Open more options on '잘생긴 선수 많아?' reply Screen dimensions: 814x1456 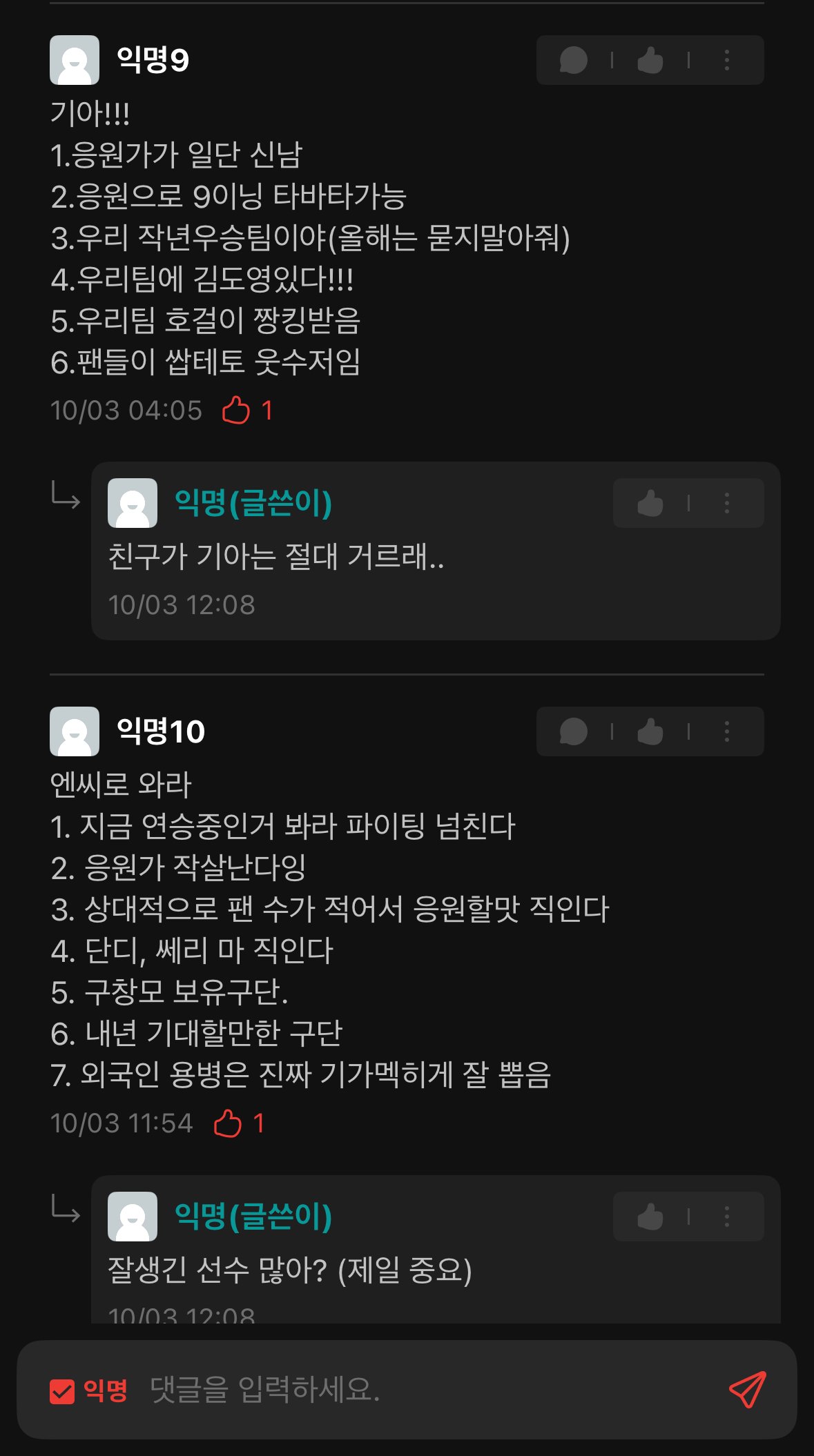coord(726,1217)
